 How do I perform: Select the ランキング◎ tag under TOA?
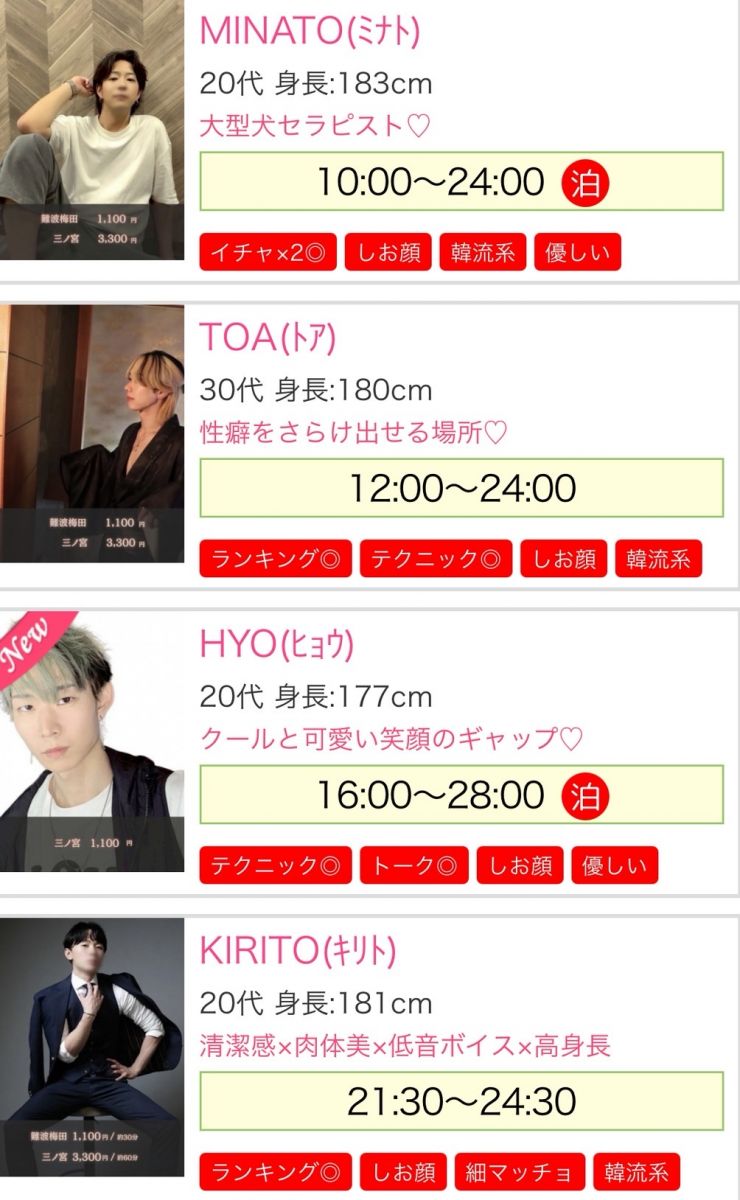275,559
